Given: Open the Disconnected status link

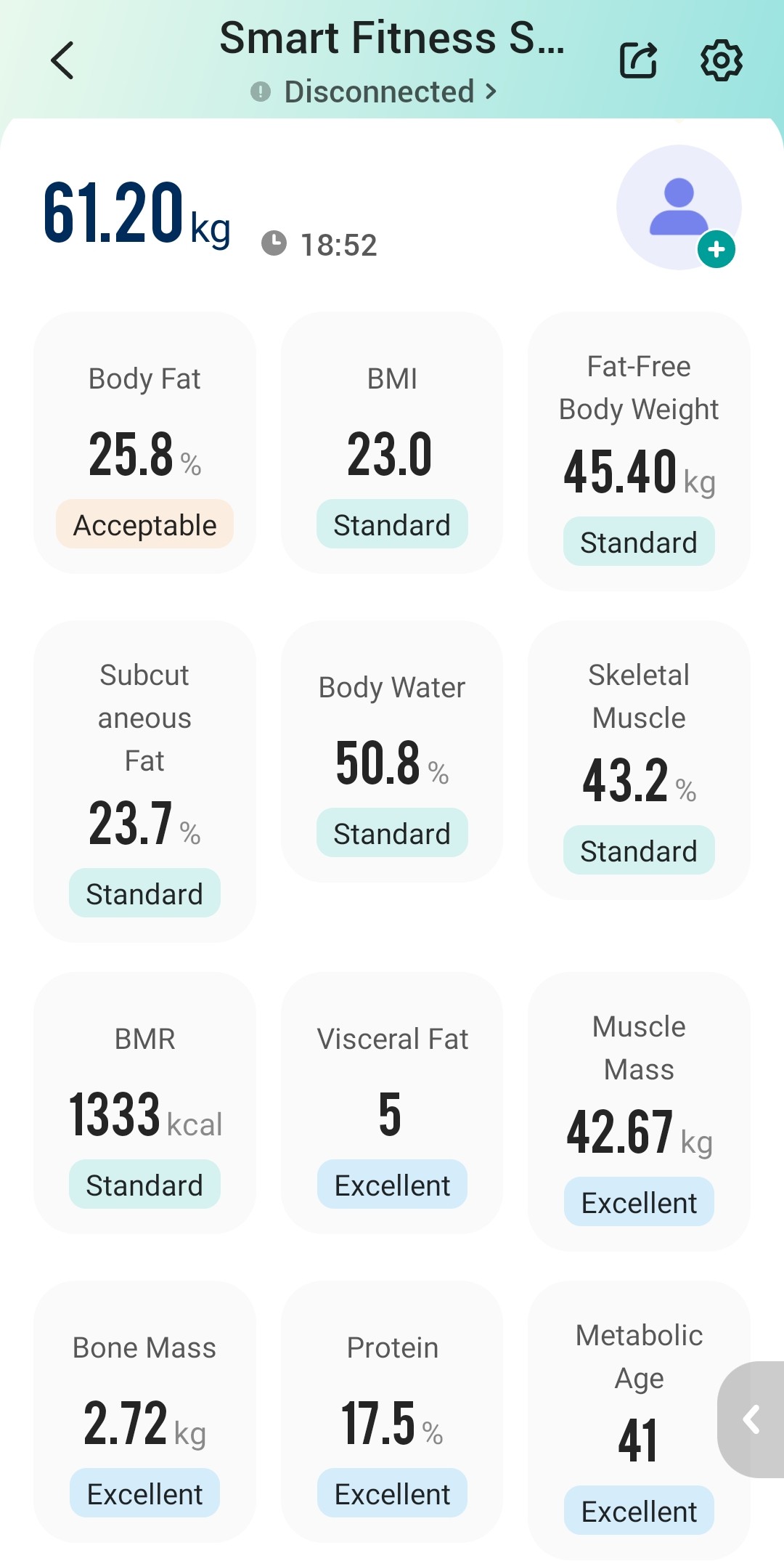Looking at the screenshot, I should (x=375, y=92).
